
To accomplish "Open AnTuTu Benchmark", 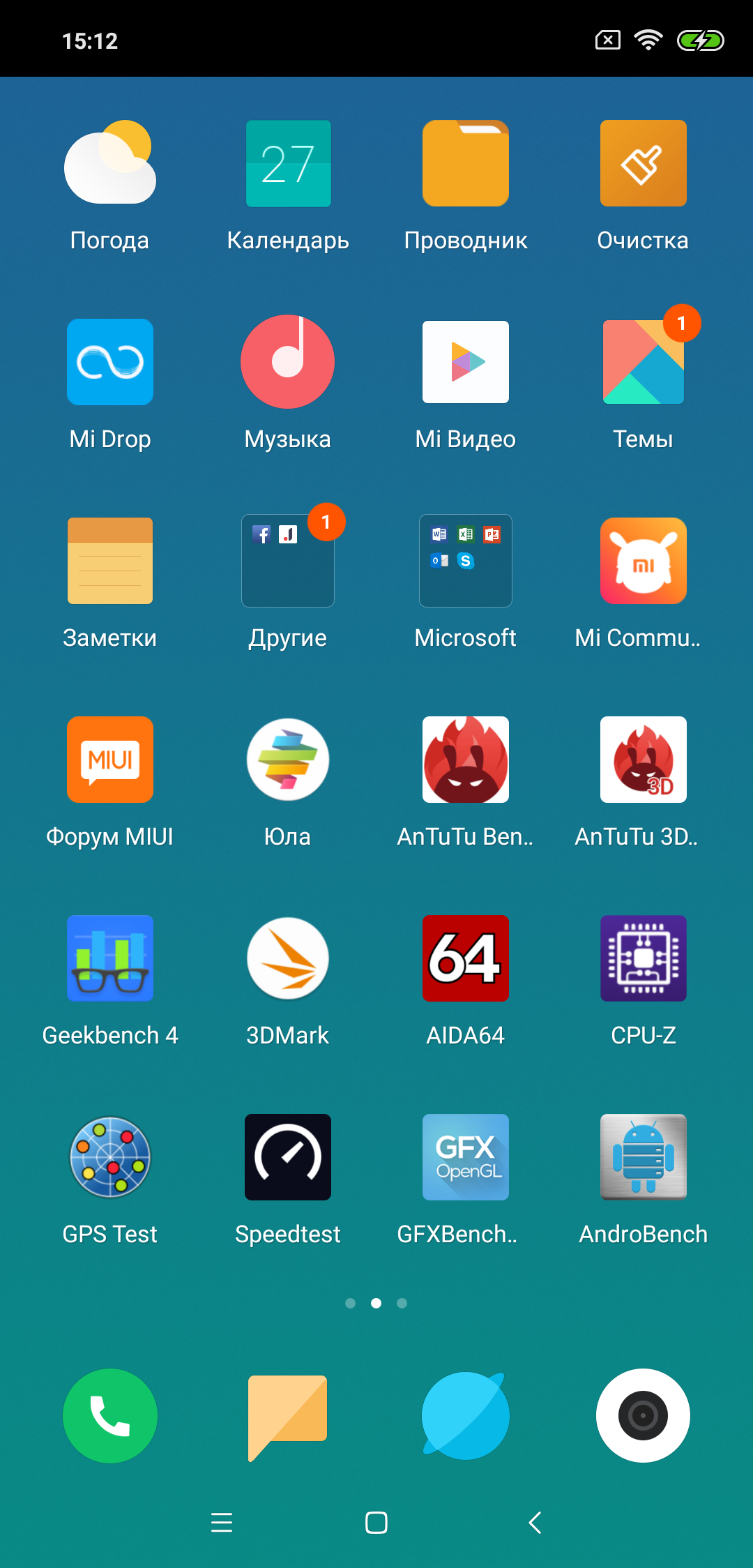I will click(466, 760).
